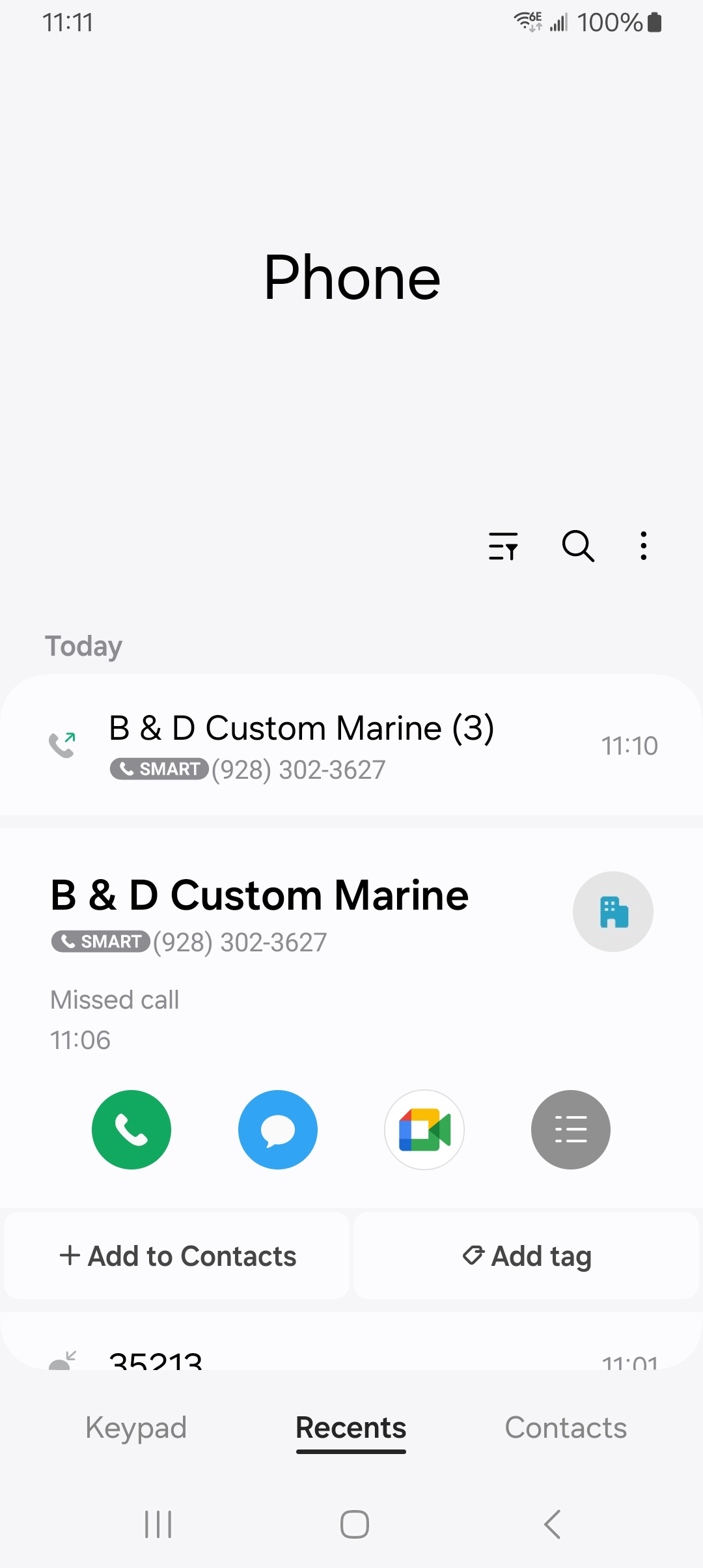Call B & D Custom Marine back
This screenshot has width=703, height=1568.
pos(131,1130)
